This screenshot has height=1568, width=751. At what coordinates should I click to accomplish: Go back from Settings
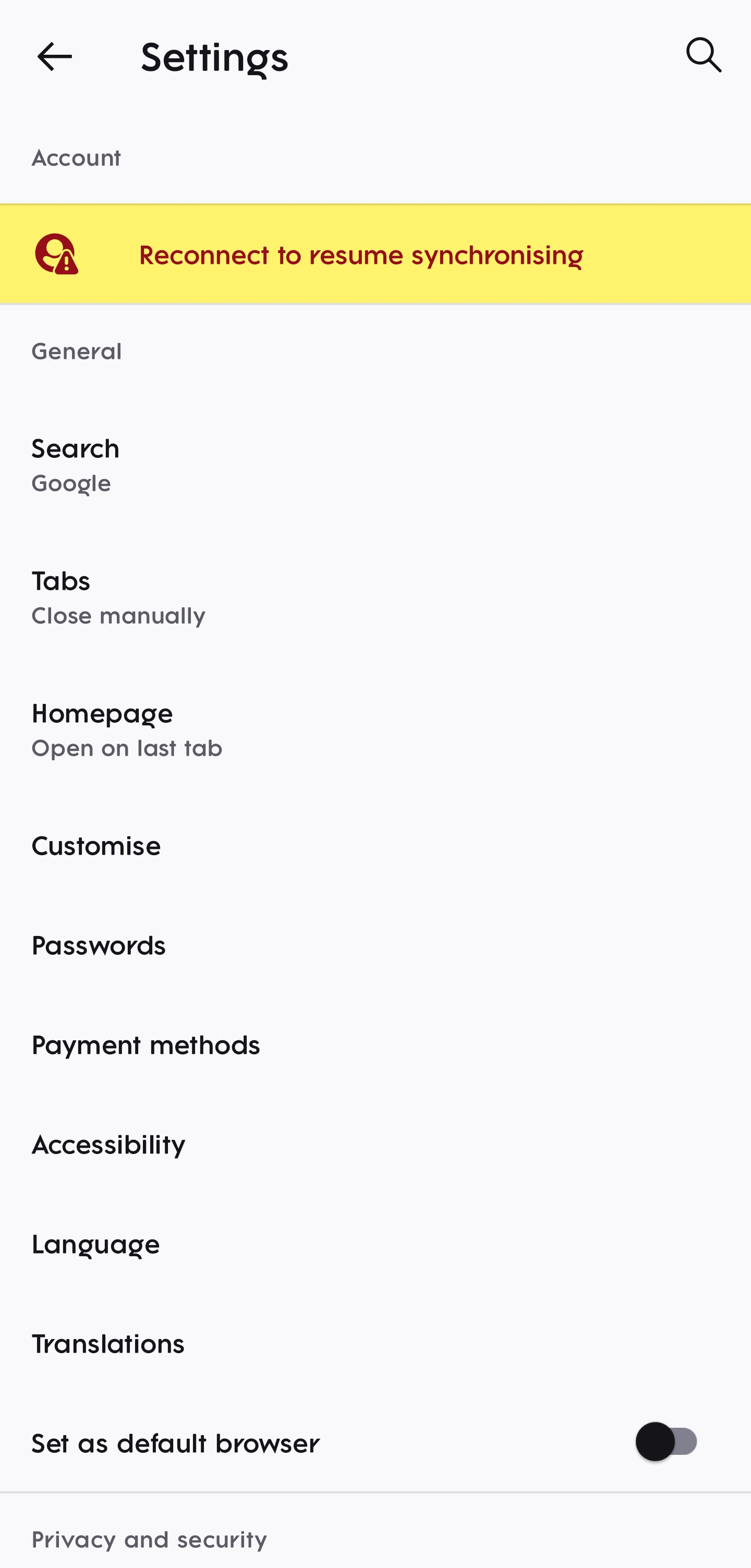pyautogui.click(x=55, y=57)
